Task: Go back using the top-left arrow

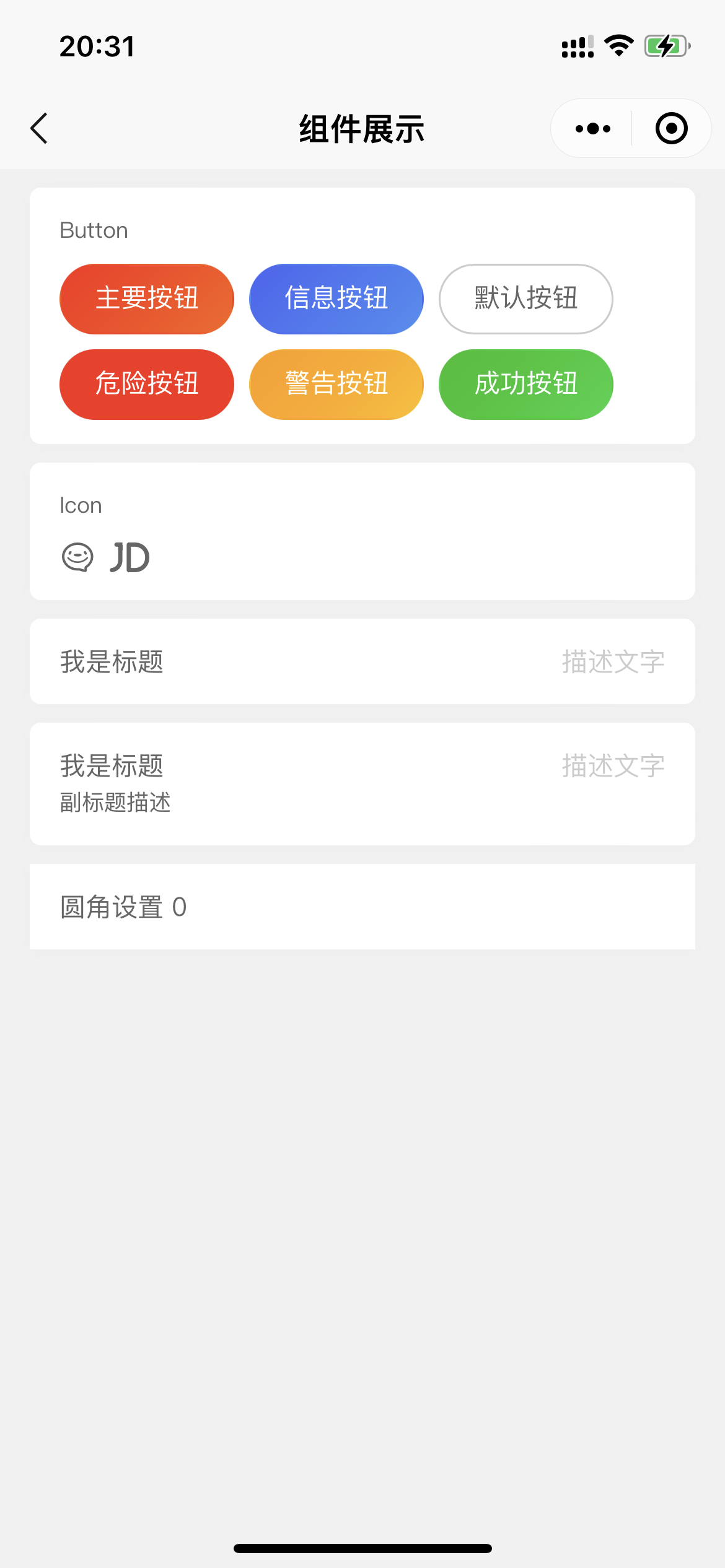Action: [x=39, y=128]
